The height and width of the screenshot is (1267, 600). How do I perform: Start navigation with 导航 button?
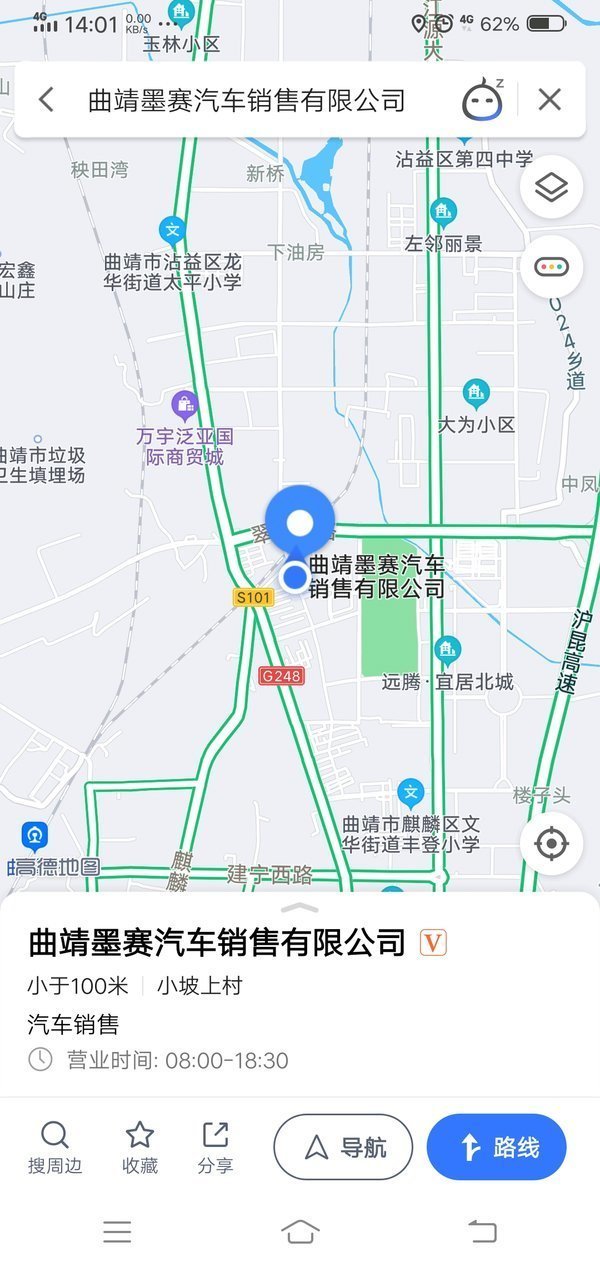tap(343, 1147)
